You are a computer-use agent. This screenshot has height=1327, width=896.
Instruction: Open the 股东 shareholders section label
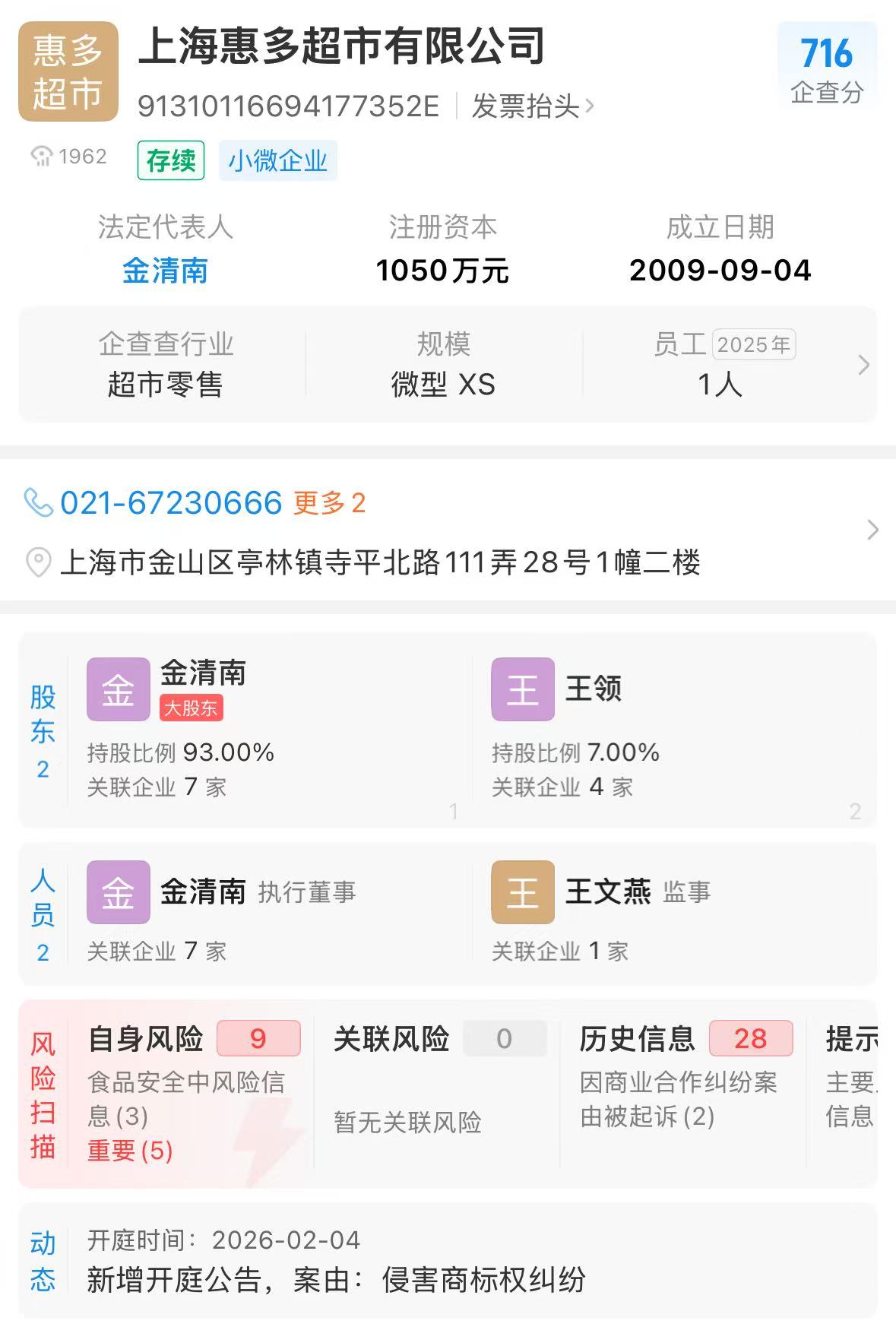coord(43,730)
